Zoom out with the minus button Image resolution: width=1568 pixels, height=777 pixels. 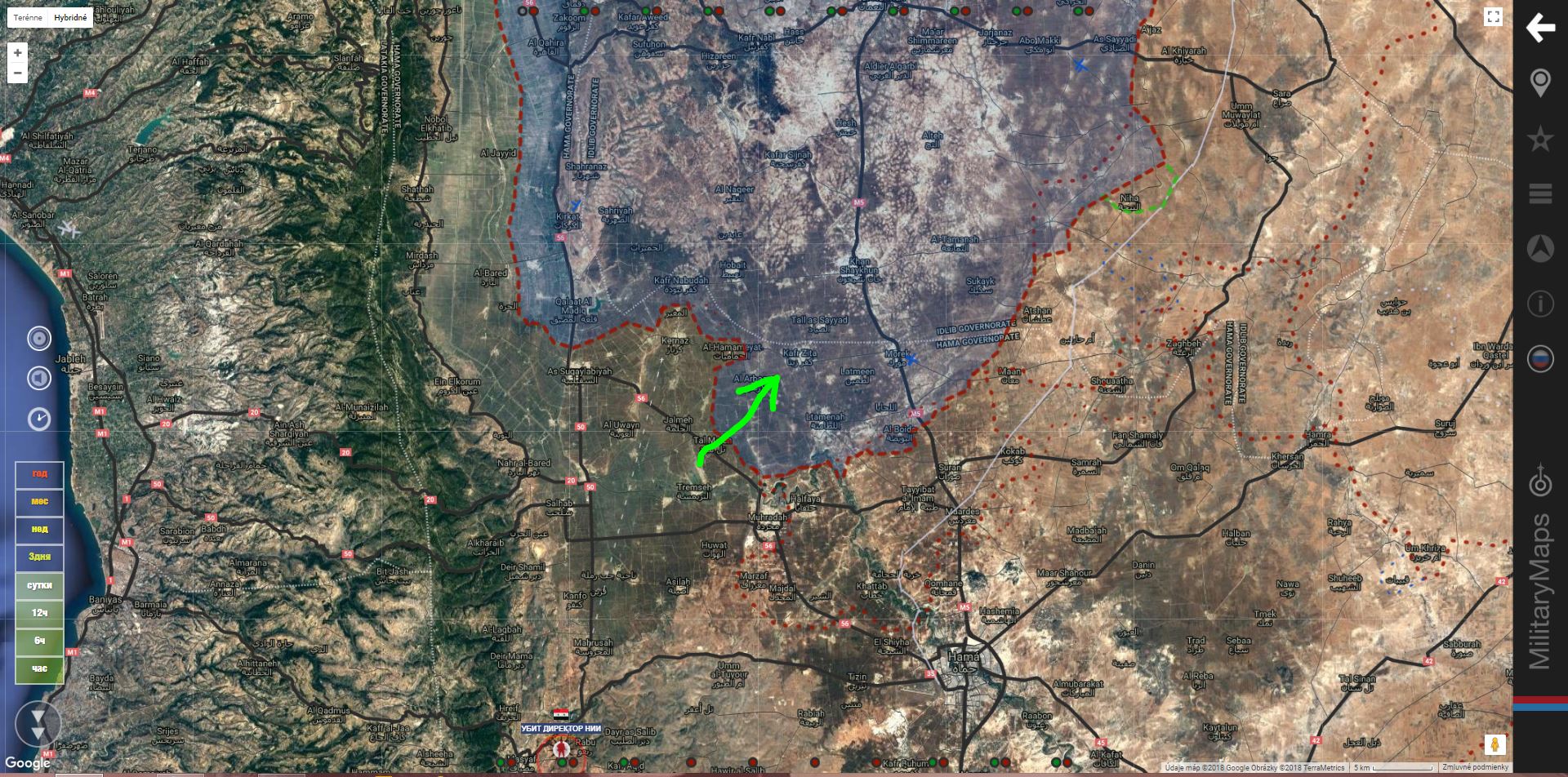(x=17, y=73)
